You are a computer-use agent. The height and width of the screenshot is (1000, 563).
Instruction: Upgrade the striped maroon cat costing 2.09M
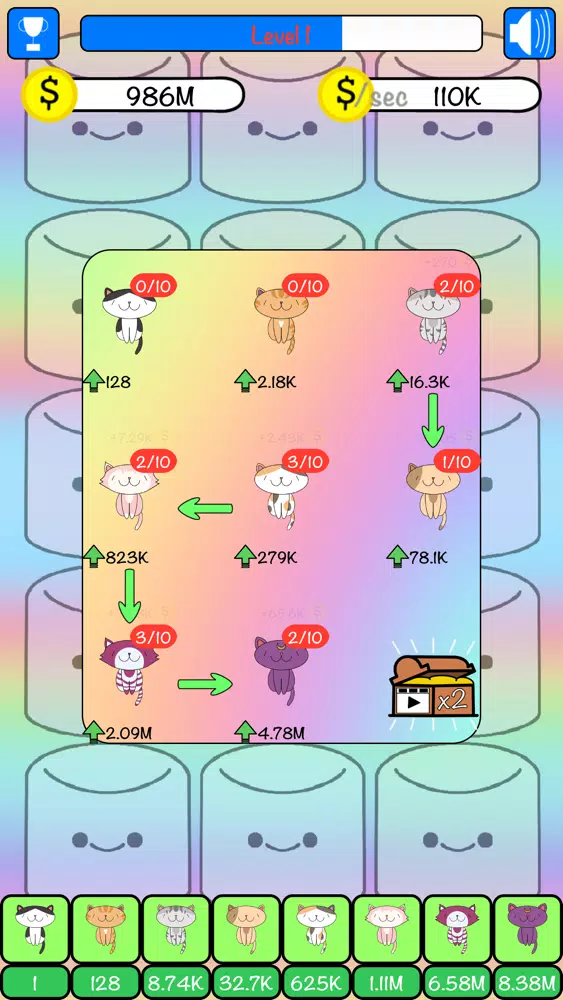tap(118, 732)
